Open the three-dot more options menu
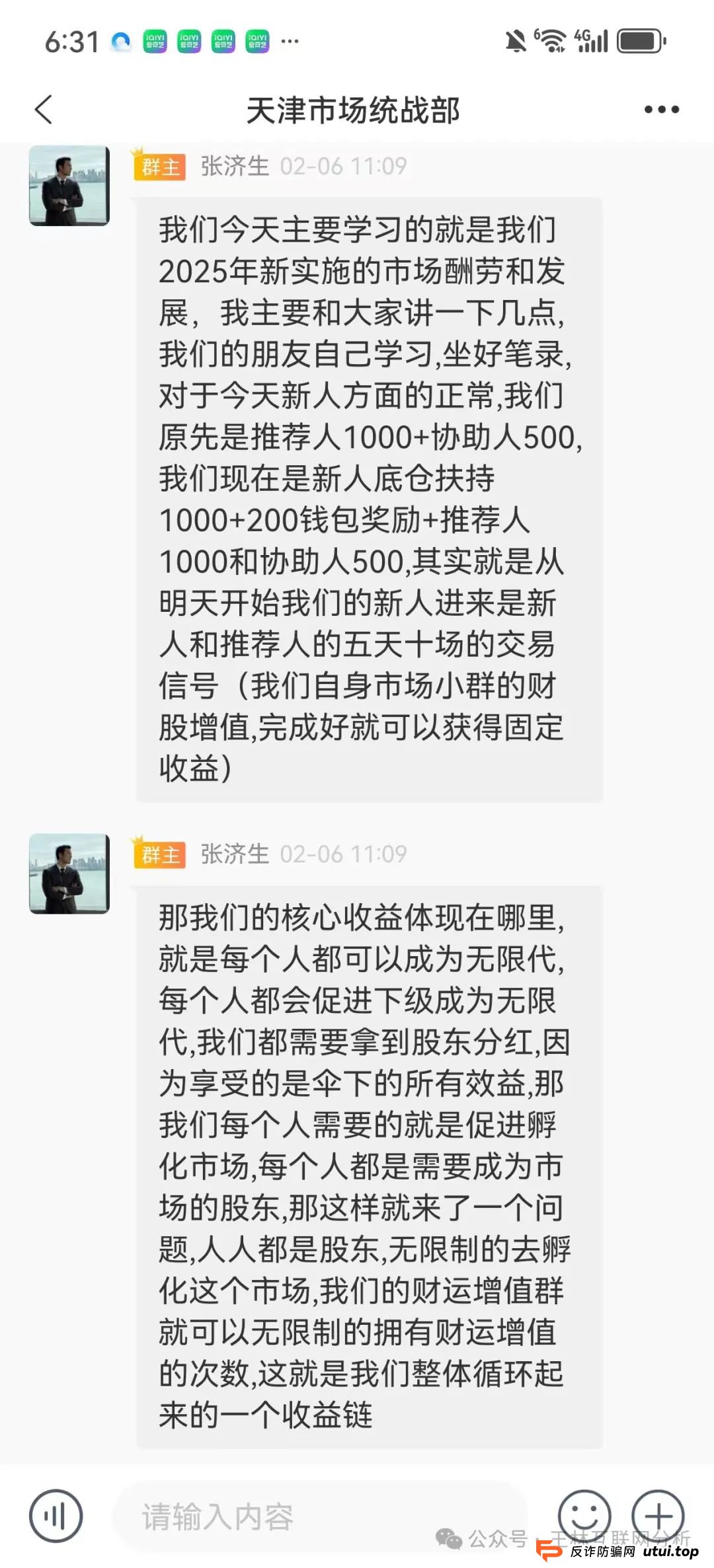The height and width of the screenshot is (1568, 714). pyautogui.click(x=661, y=110)
